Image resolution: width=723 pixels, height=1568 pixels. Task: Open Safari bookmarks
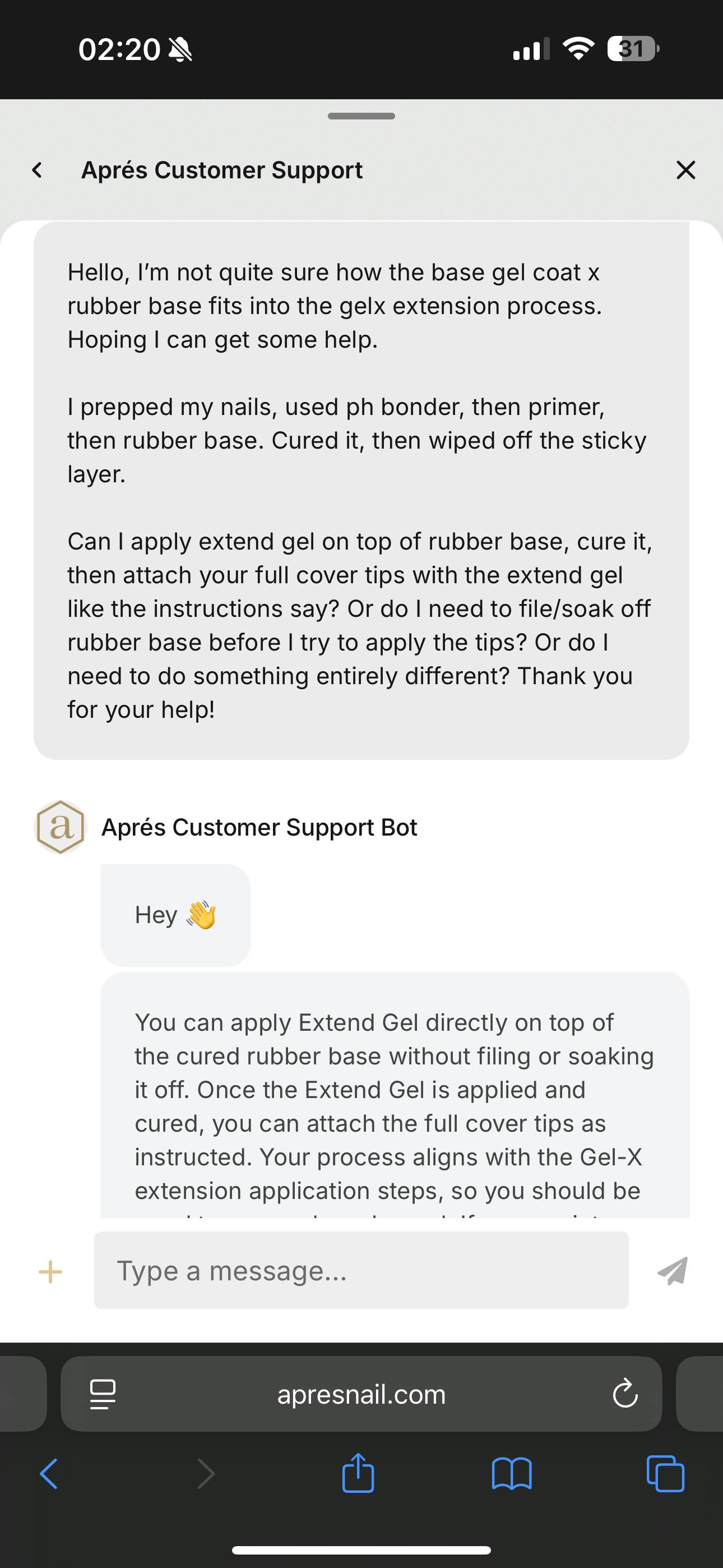tap(511, 1474)
